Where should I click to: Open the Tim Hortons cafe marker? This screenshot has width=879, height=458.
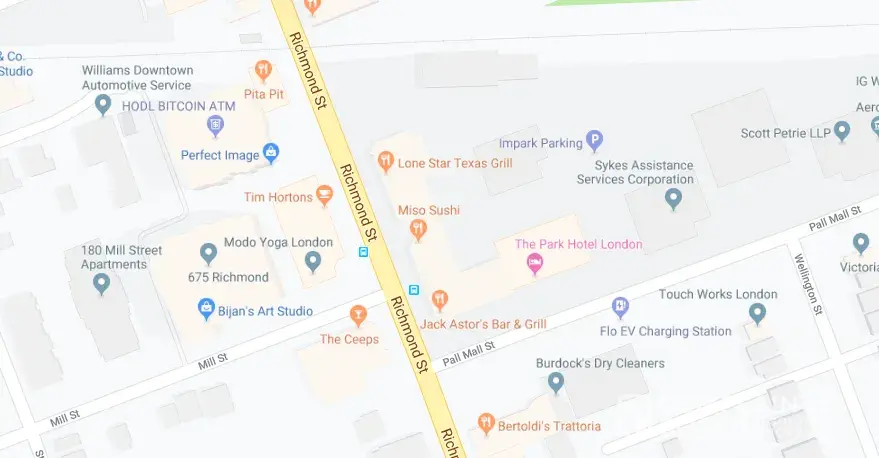324,195
